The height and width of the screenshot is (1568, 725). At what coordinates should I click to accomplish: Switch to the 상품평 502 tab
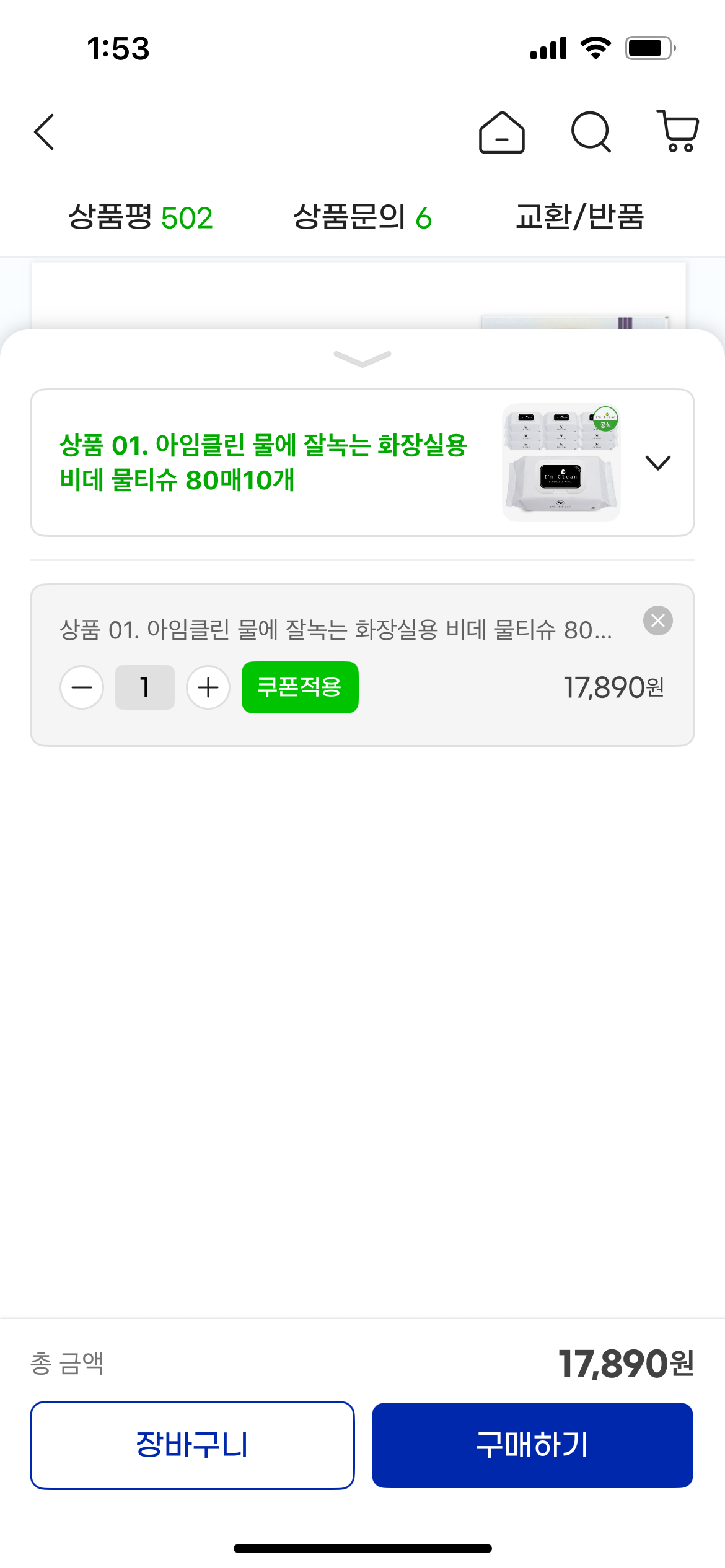(x=140, y=217)
